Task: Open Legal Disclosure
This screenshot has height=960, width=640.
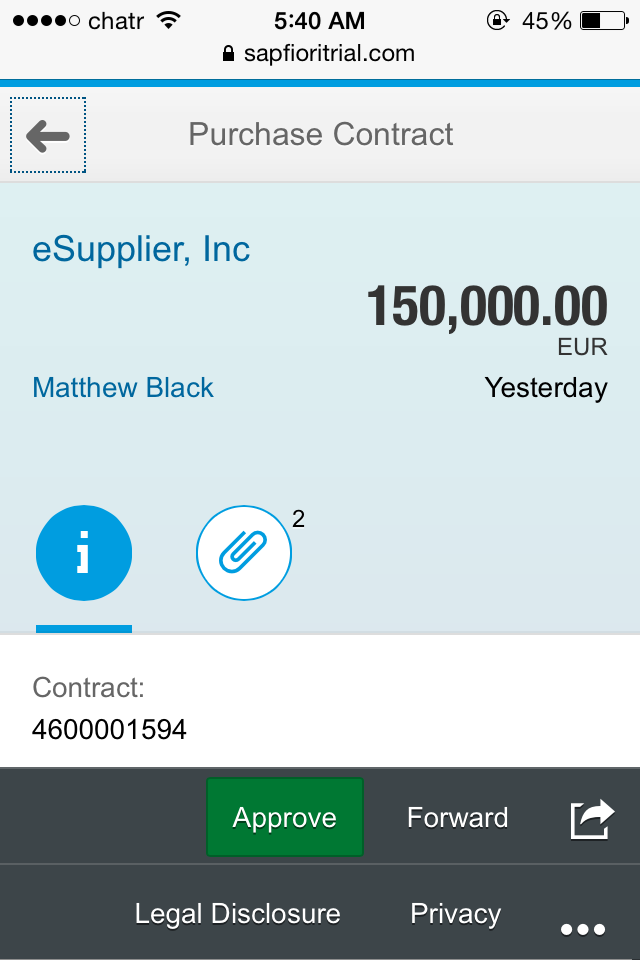Action: pos(238,913)
